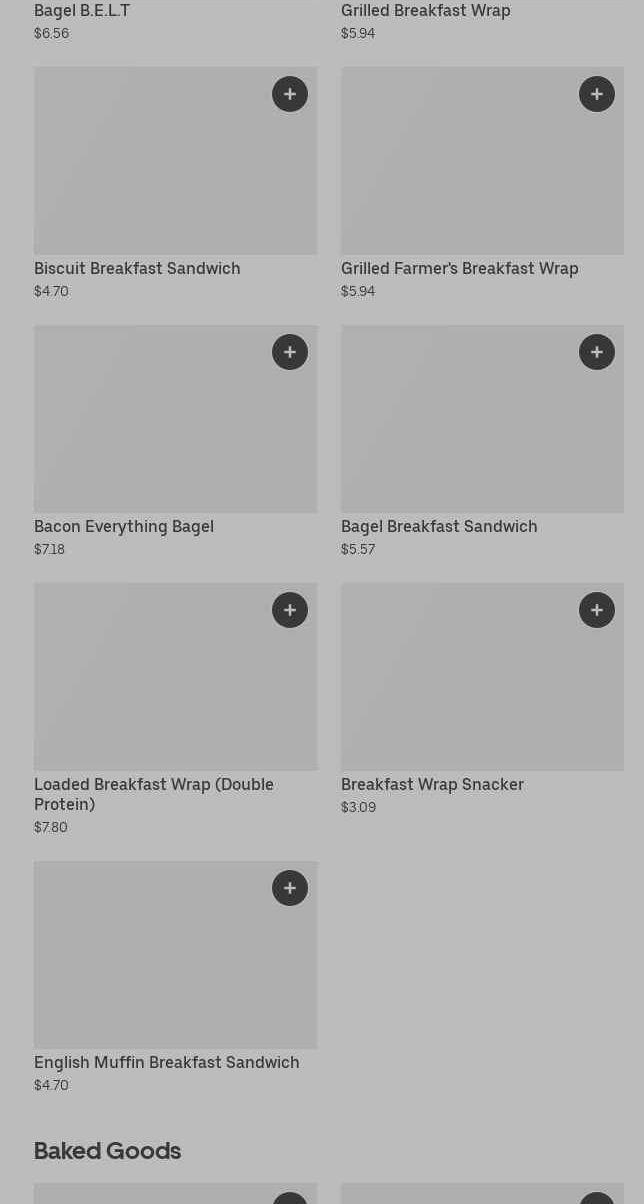Open the Bagel B.E.L.T item

(x=82, y=11)
